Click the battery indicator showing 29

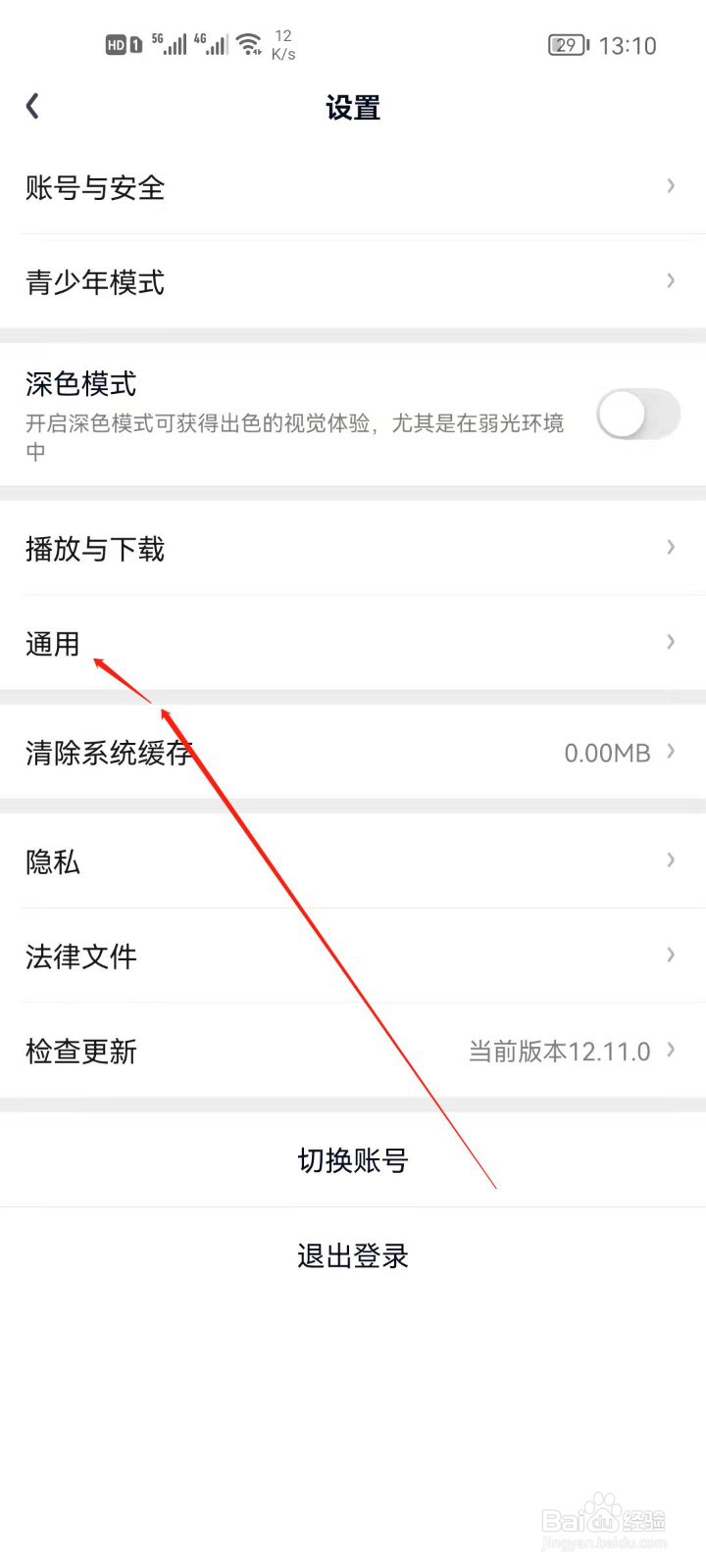567,44
